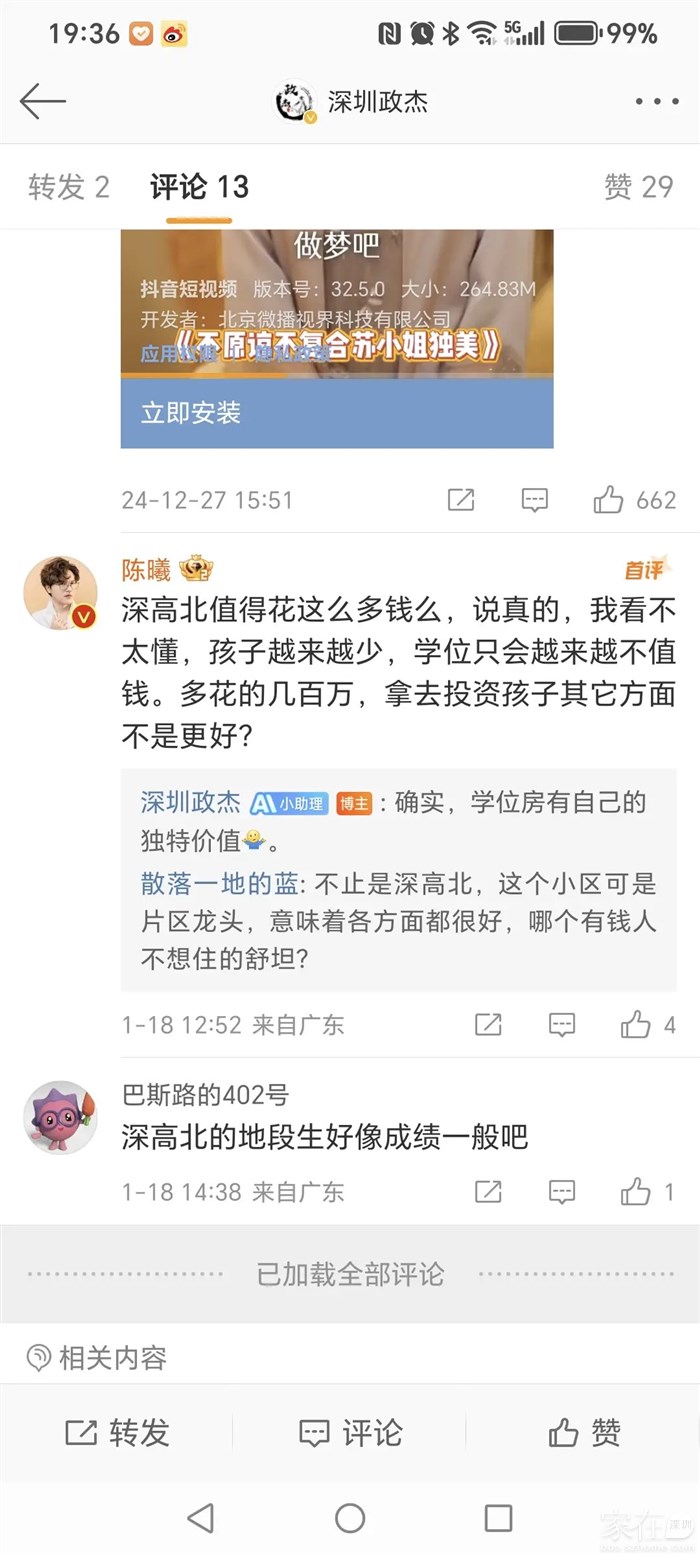Repost 陈曦's comment
700x1555 pixels.
tap(488, 1024)
